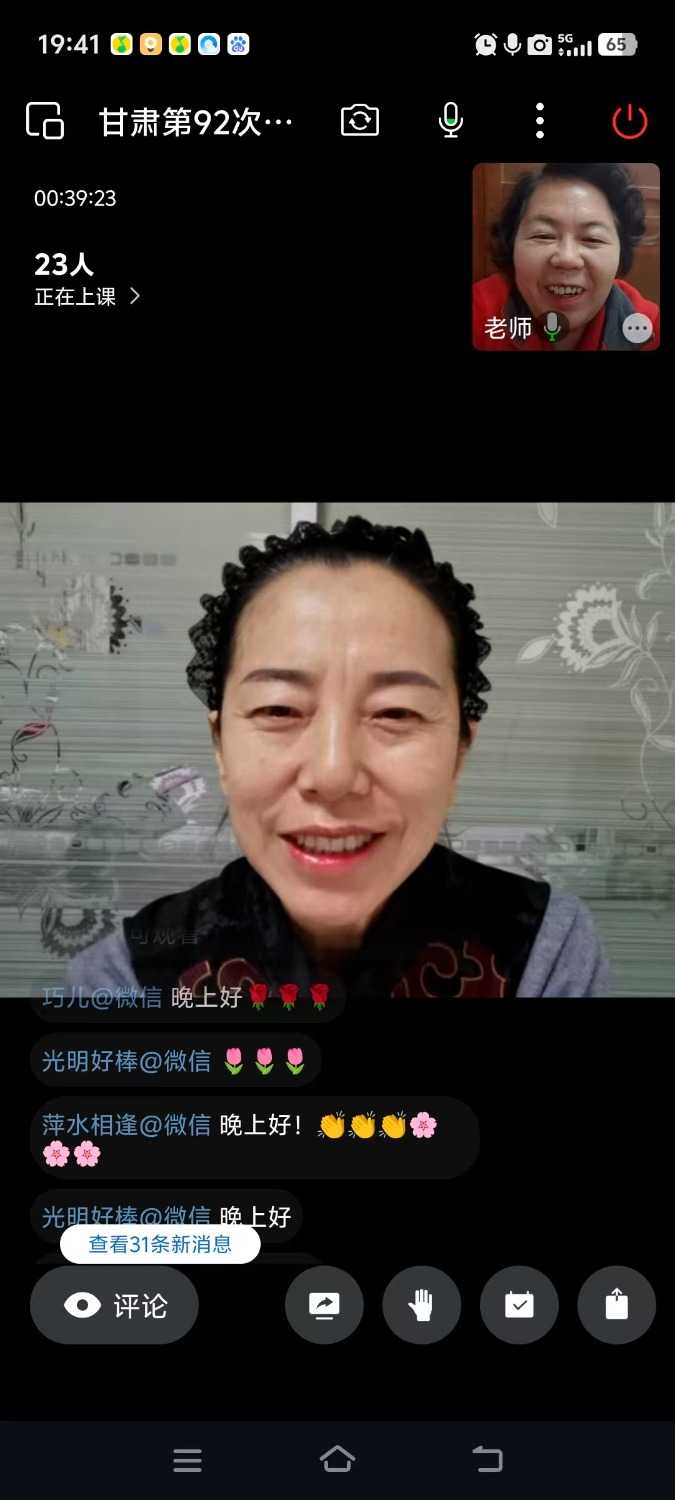This screenshot has height=1500, width=675.
Task: Start screen sharing from the bottom toolbar
Action: (x=324, y=1305)
